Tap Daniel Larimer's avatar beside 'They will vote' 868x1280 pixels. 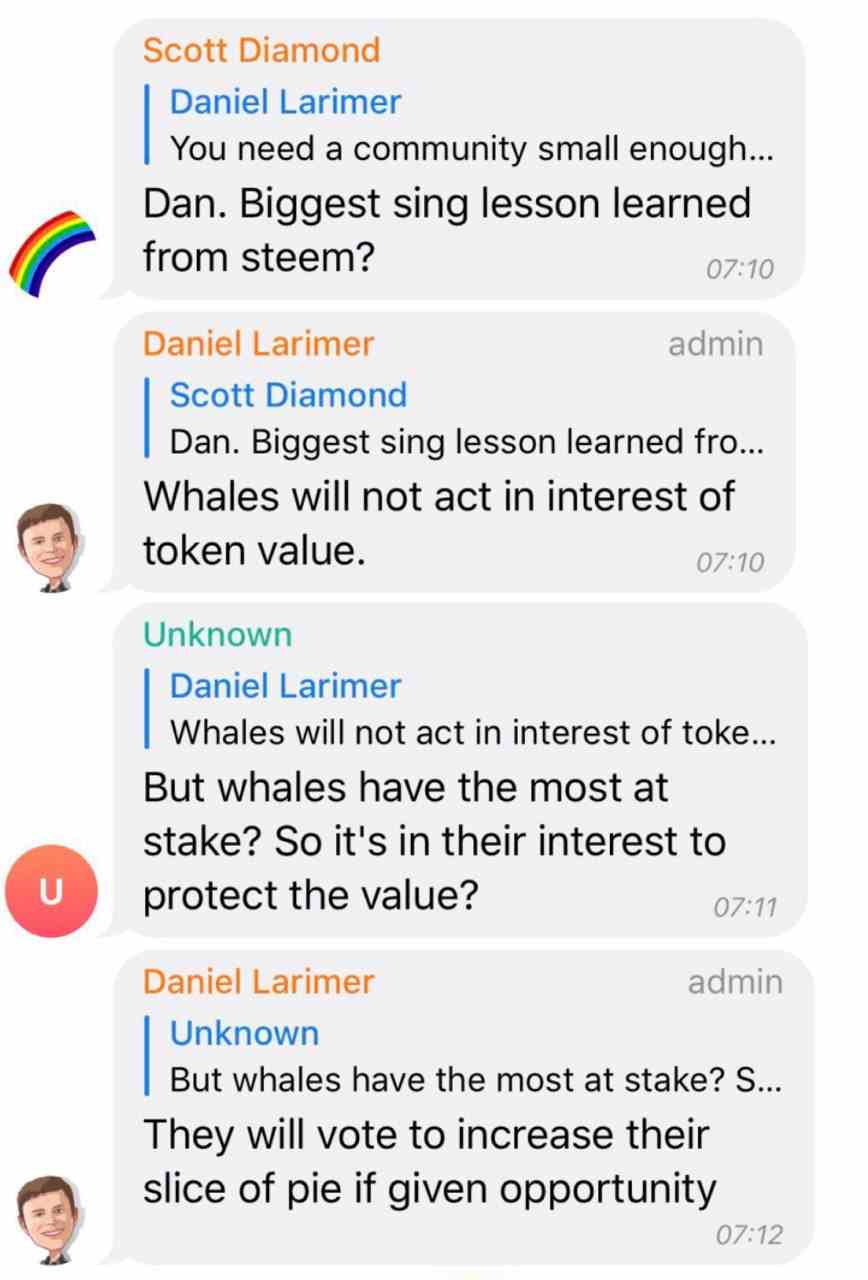click(52, 1220)
